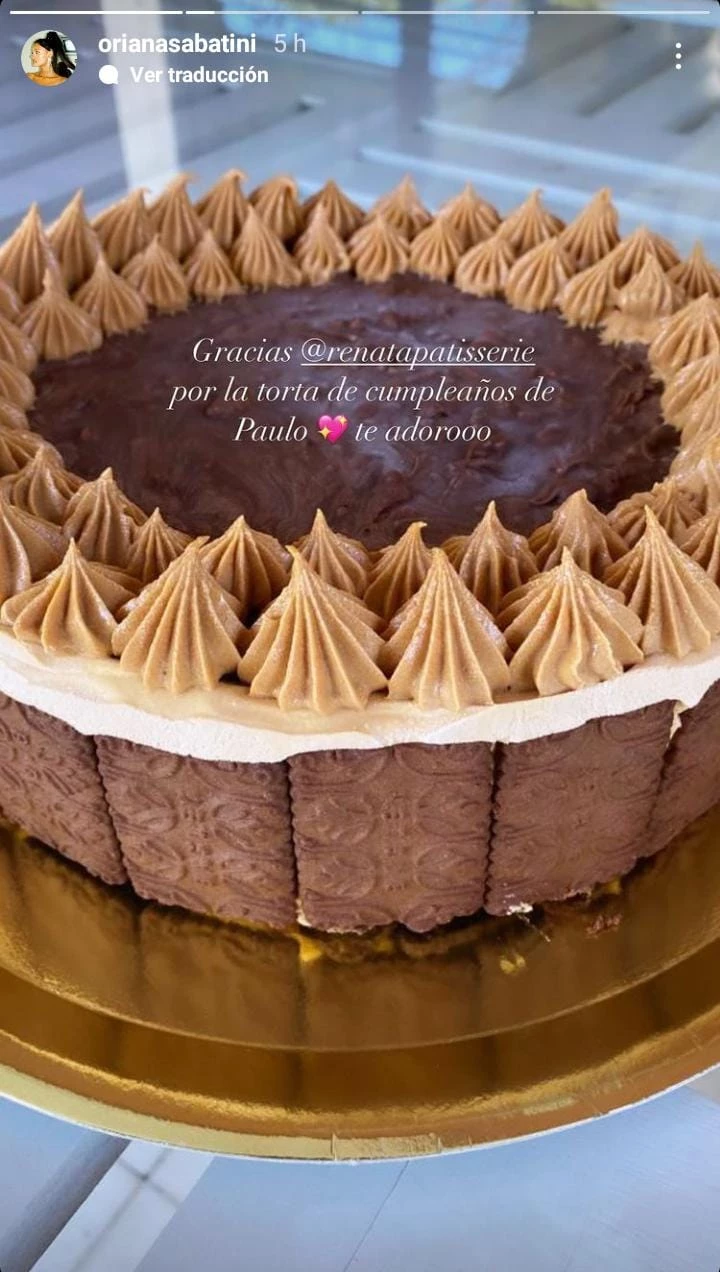Screen dimensions: 720x1272
Task: Open orianasabatini's profile picture
Action: [x=48, y=57]
